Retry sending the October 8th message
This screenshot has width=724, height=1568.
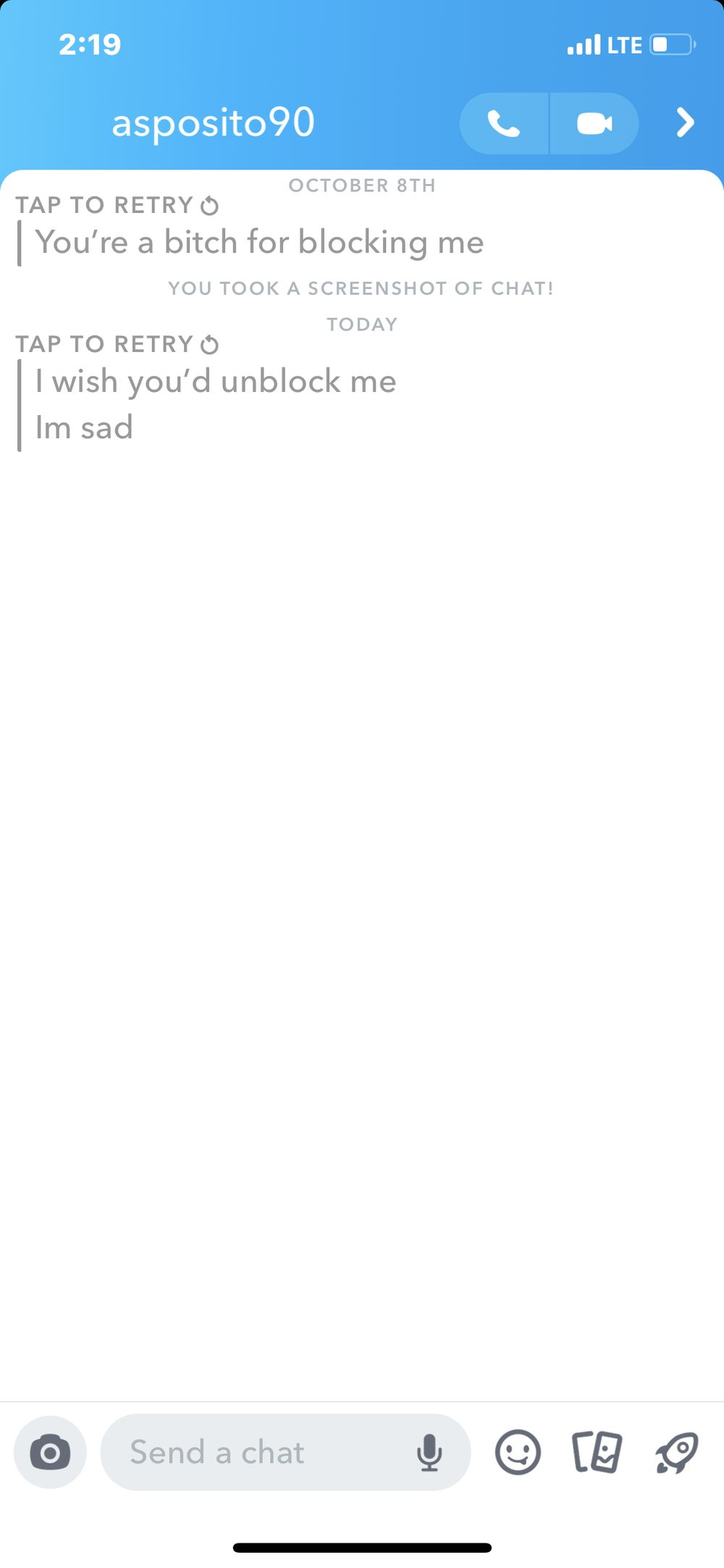click(117, 206)
